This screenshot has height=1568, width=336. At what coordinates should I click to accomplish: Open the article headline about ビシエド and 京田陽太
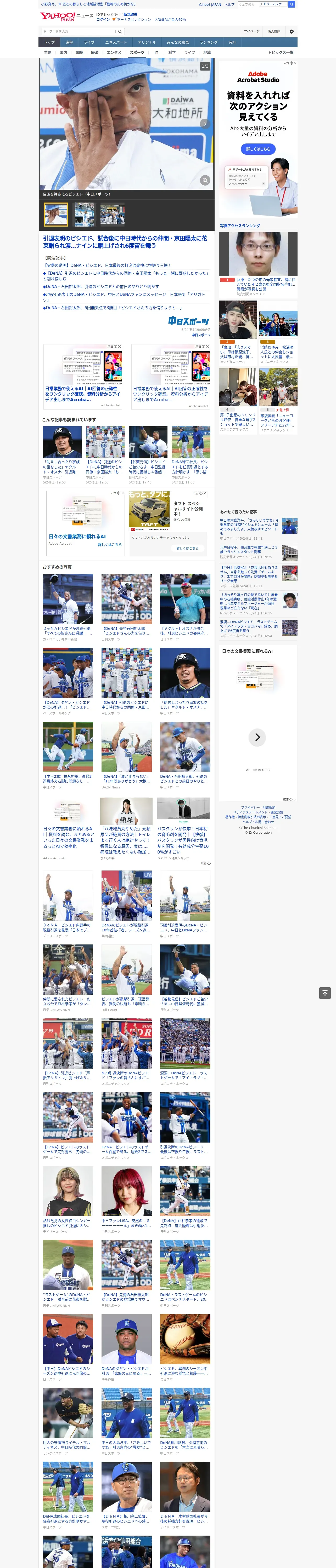click(x=125, y=242)
